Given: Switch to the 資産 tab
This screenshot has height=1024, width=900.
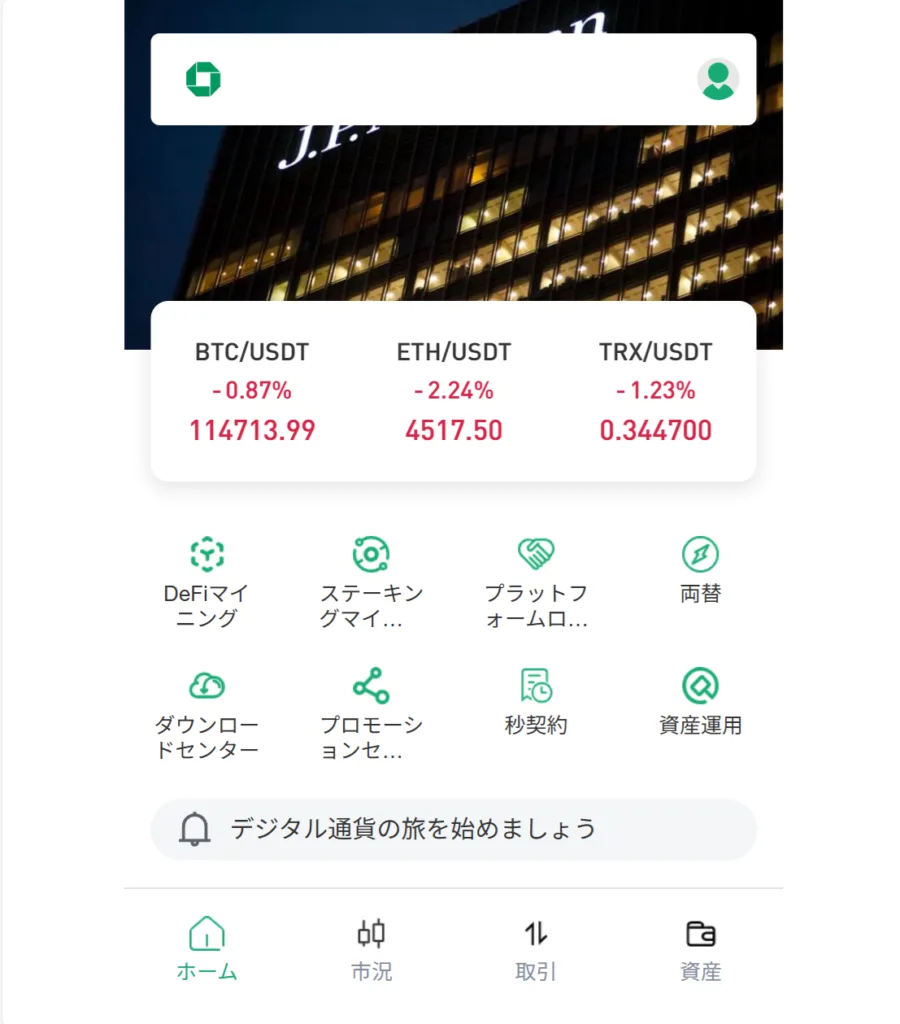Looking at the screenshot, I should coord(700,948).
